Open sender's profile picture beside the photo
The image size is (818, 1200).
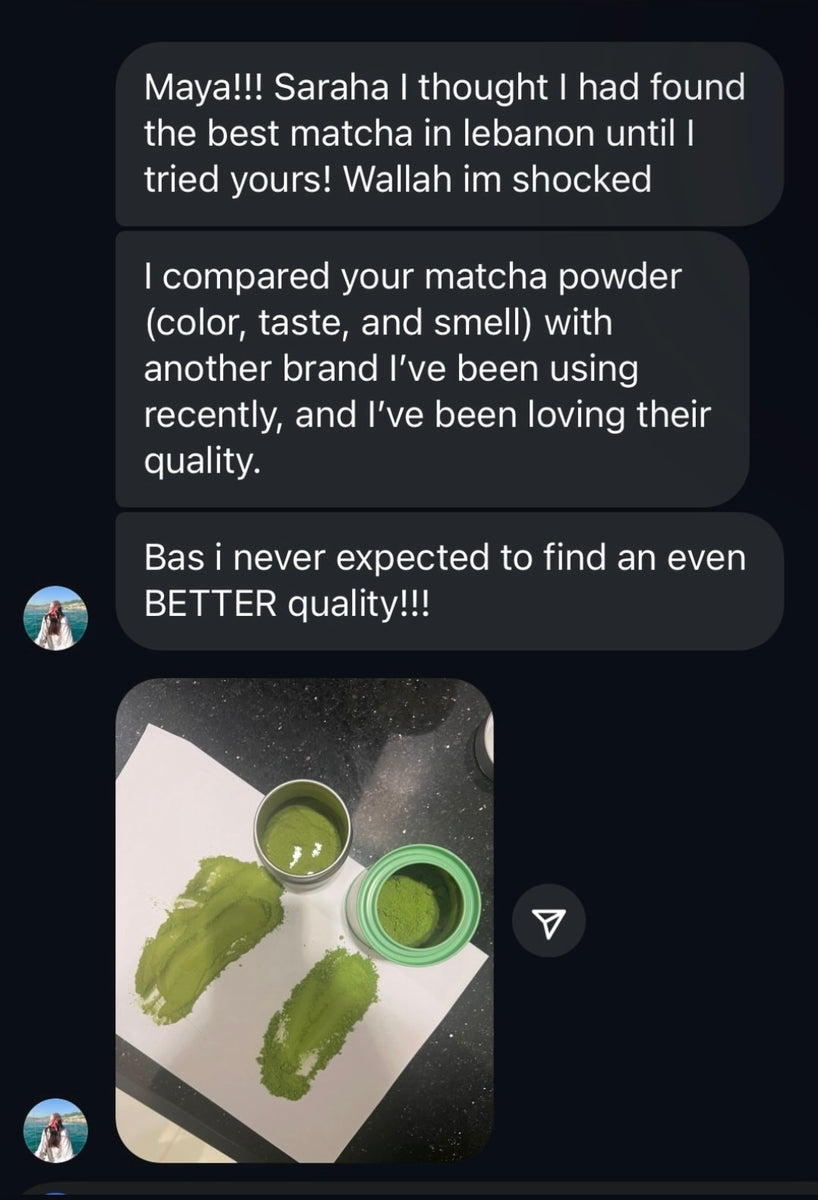tap(56, 1130)
